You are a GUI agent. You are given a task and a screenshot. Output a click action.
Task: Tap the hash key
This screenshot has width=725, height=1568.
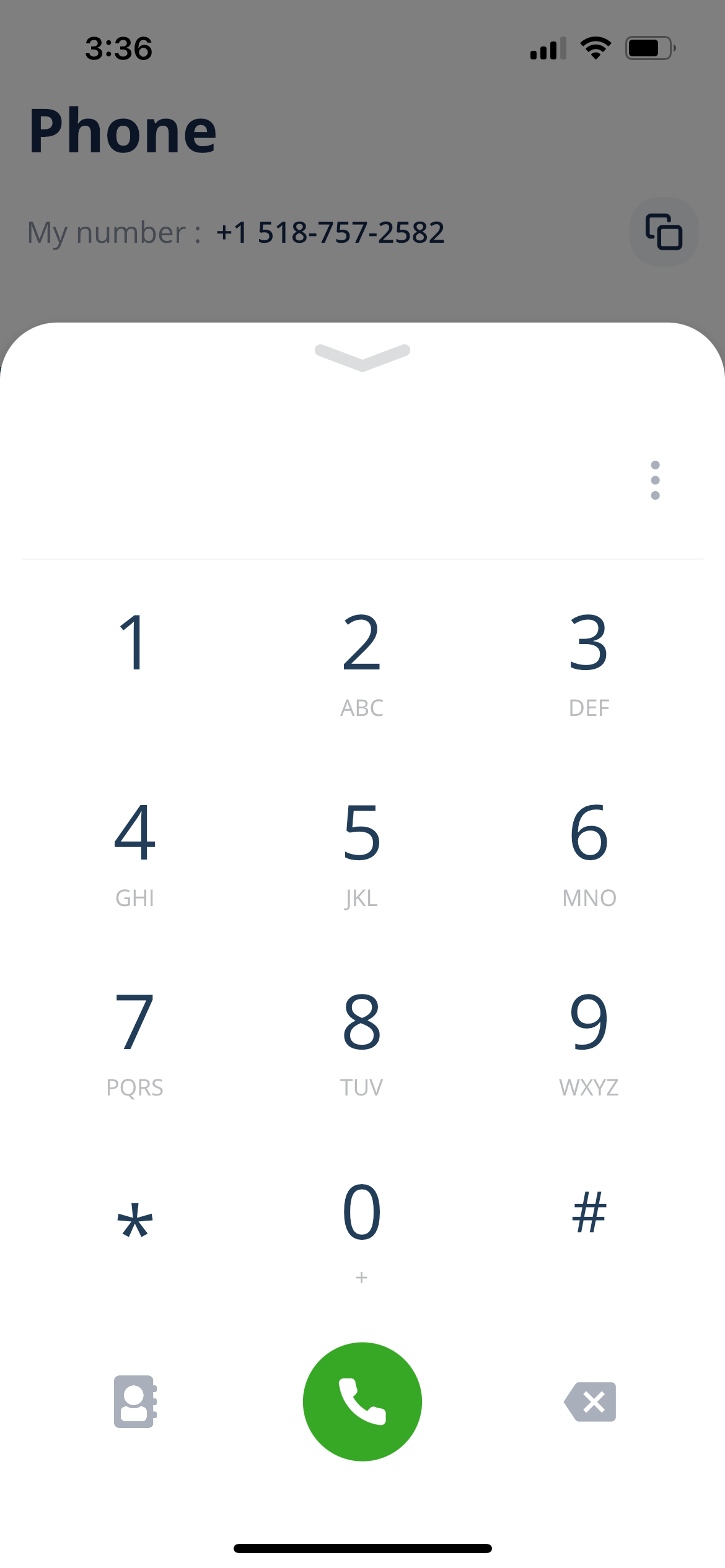[x=589, y=1213]
